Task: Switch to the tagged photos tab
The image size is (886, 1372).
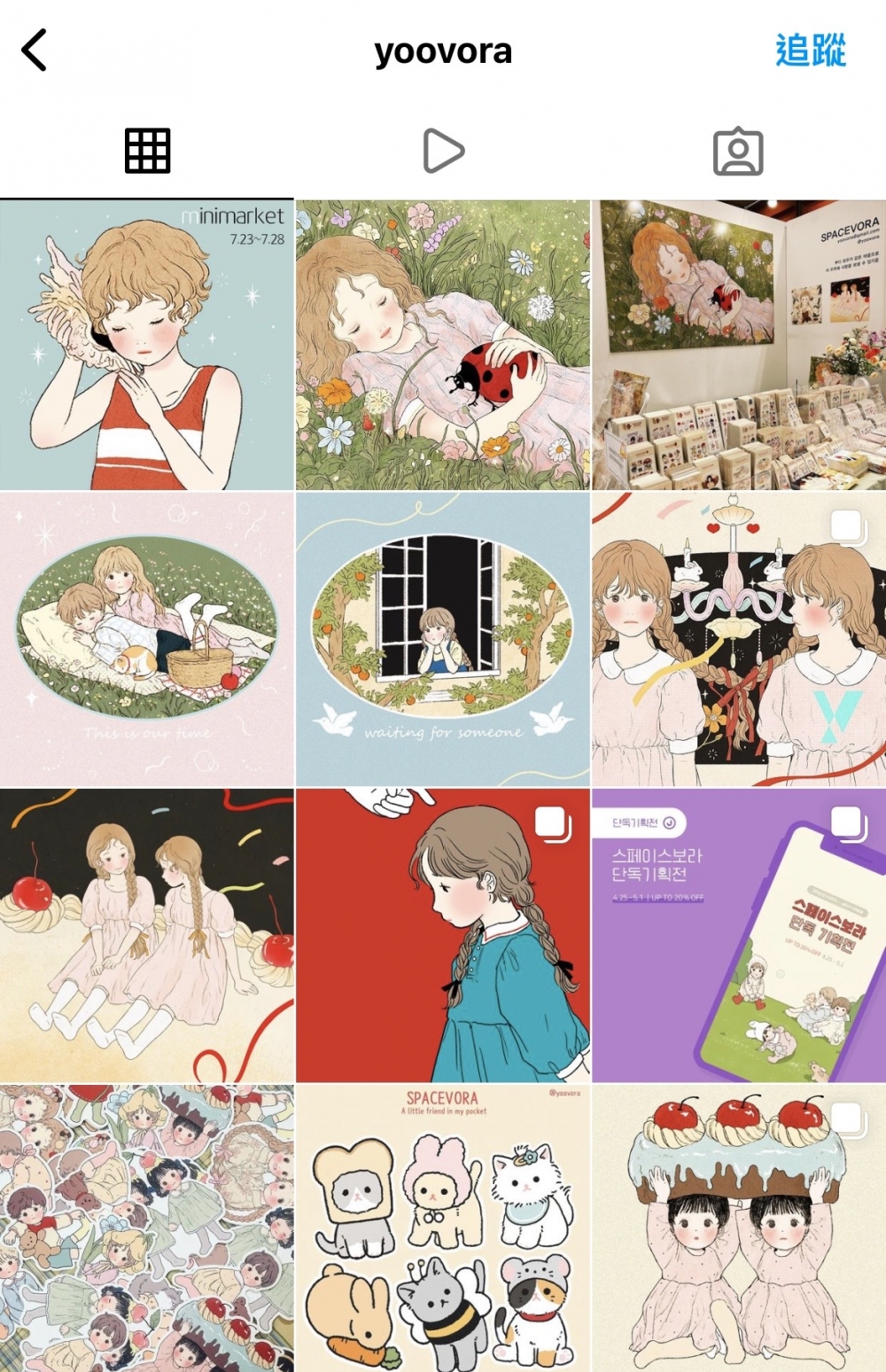Action: click(738, 152)
